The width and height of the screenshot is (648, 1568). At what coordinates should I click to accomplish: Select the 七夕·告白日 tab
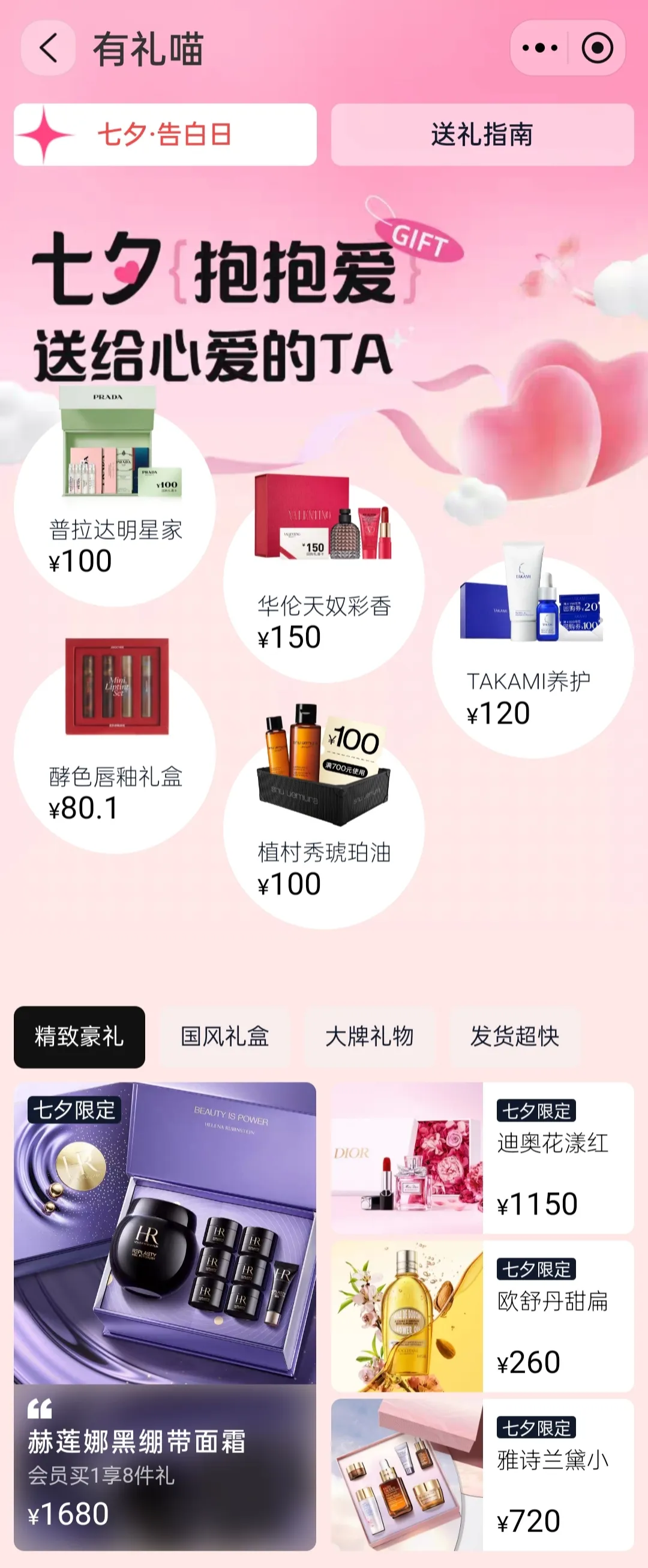[x=165, y=134]
